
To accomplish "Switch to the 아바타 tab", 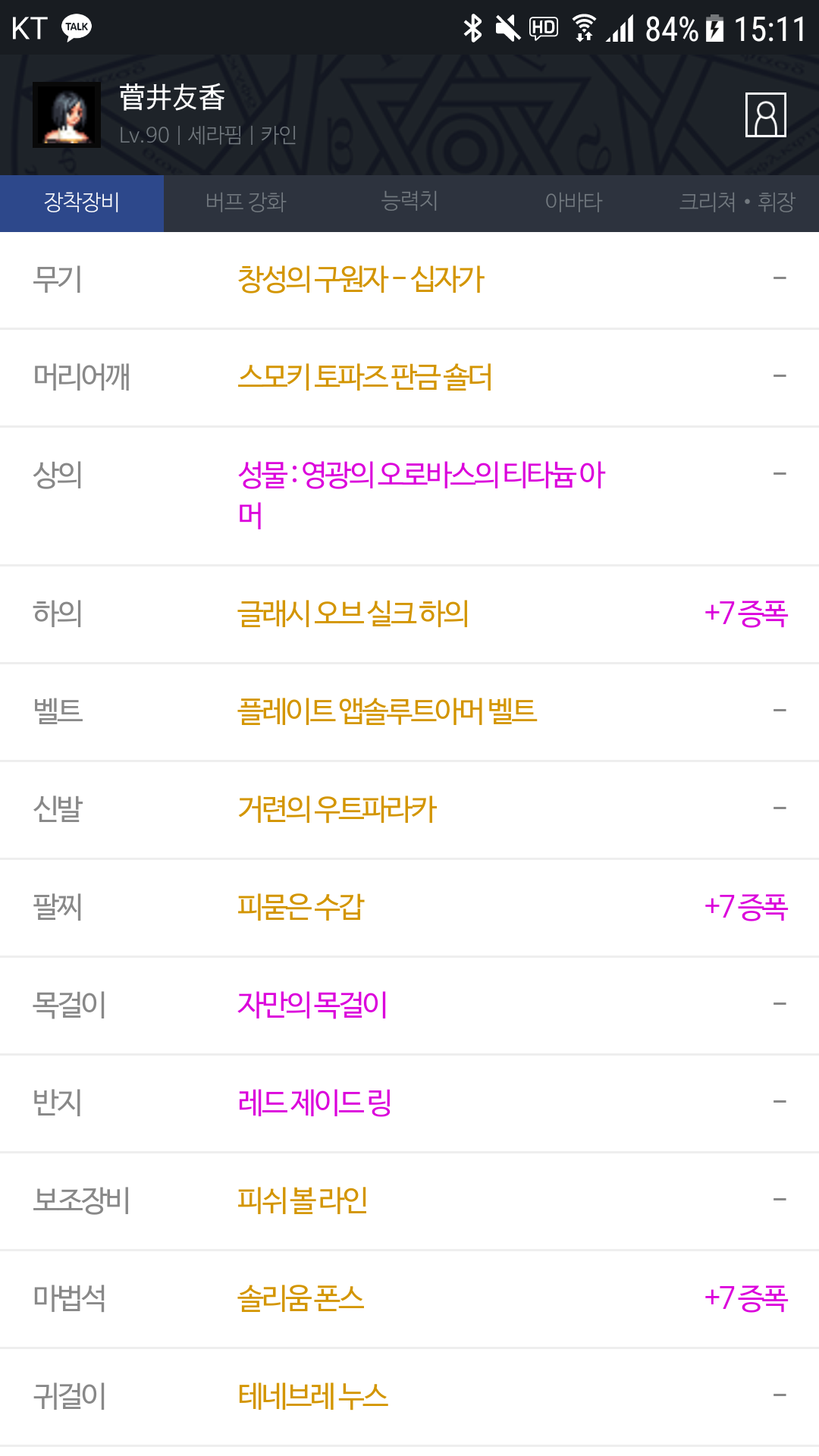I will (573, 202).
